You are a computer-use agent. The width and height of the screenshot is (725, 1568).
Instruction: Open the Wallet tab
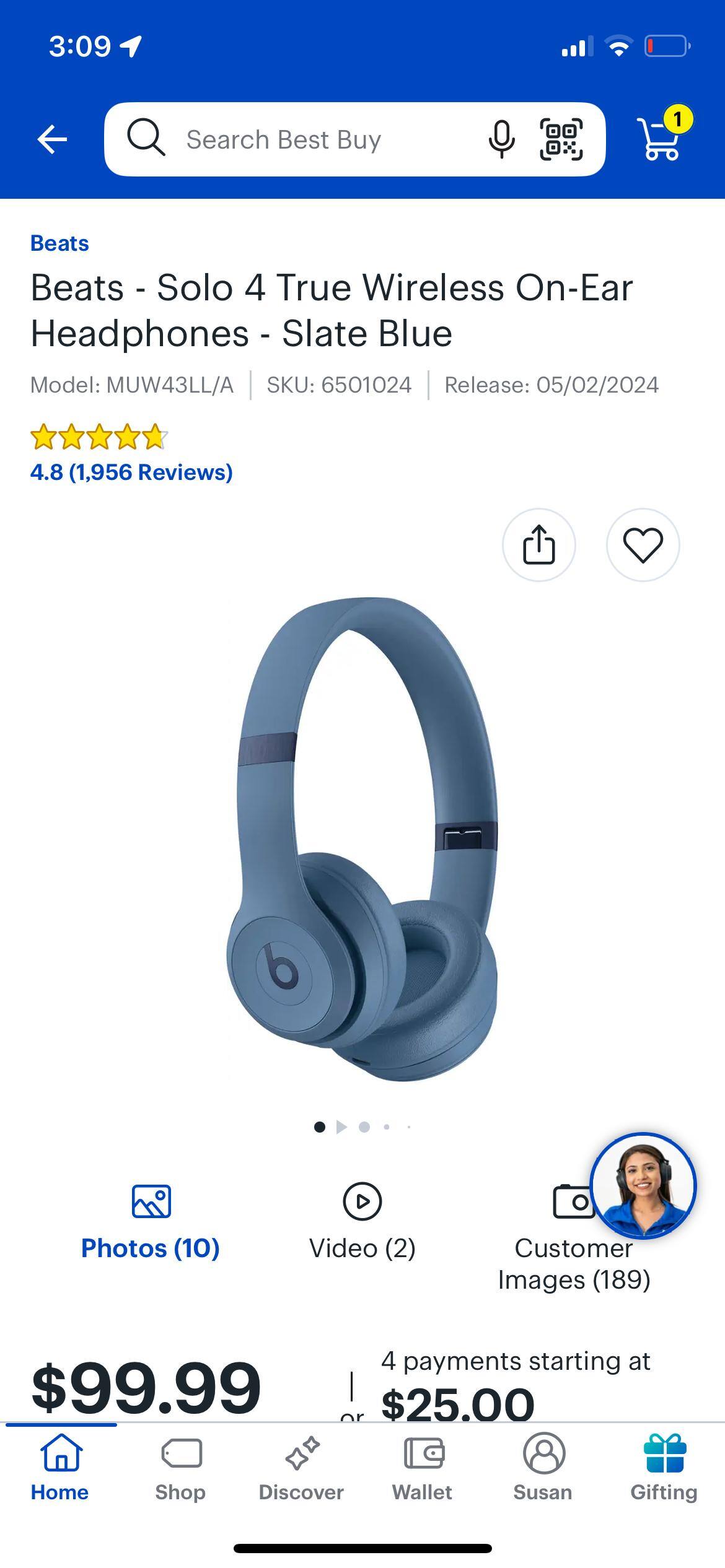[422, 1466]
